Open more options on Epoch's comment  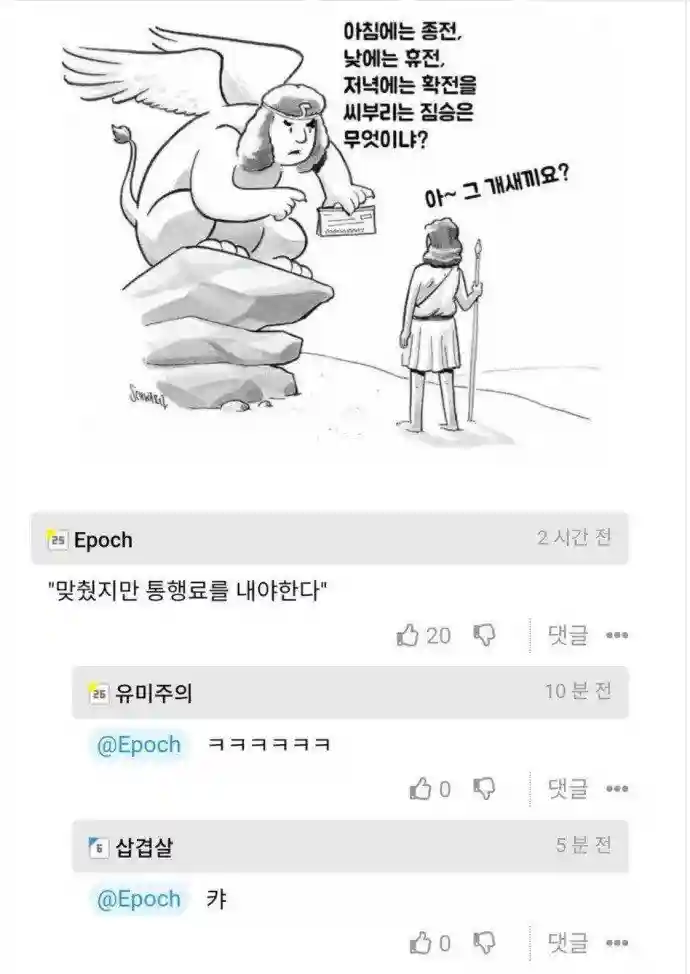point(617,635)
